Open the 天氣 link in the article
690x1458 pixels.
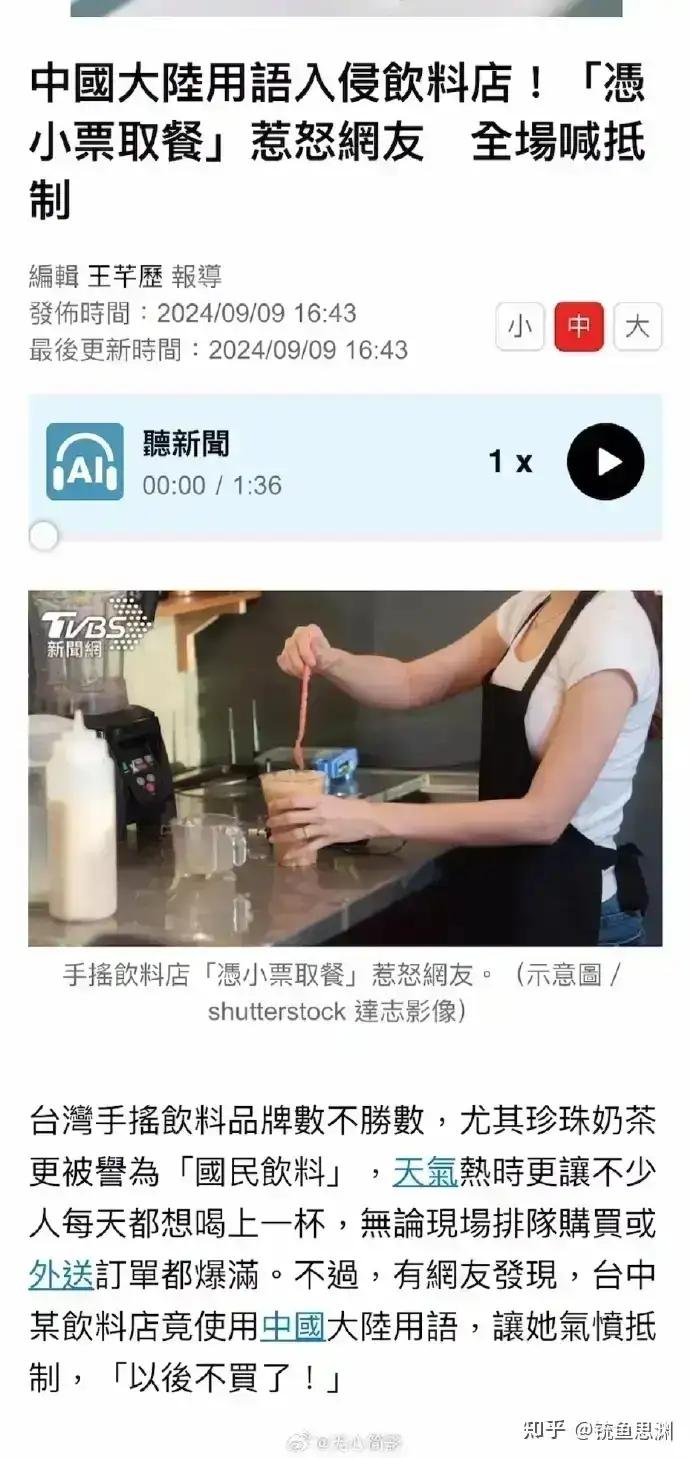(425, 1171)
